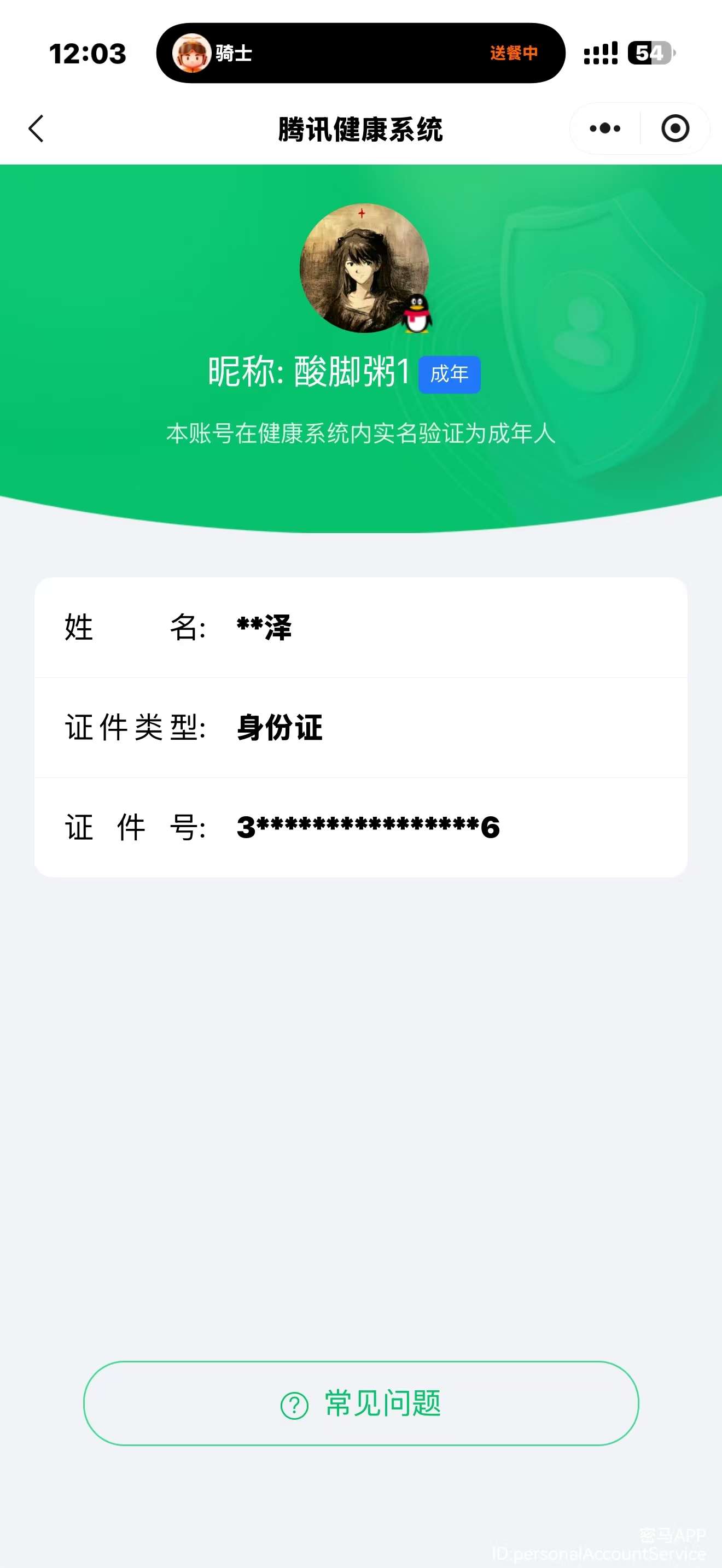Tap the 成年 adult status badge

449,375
